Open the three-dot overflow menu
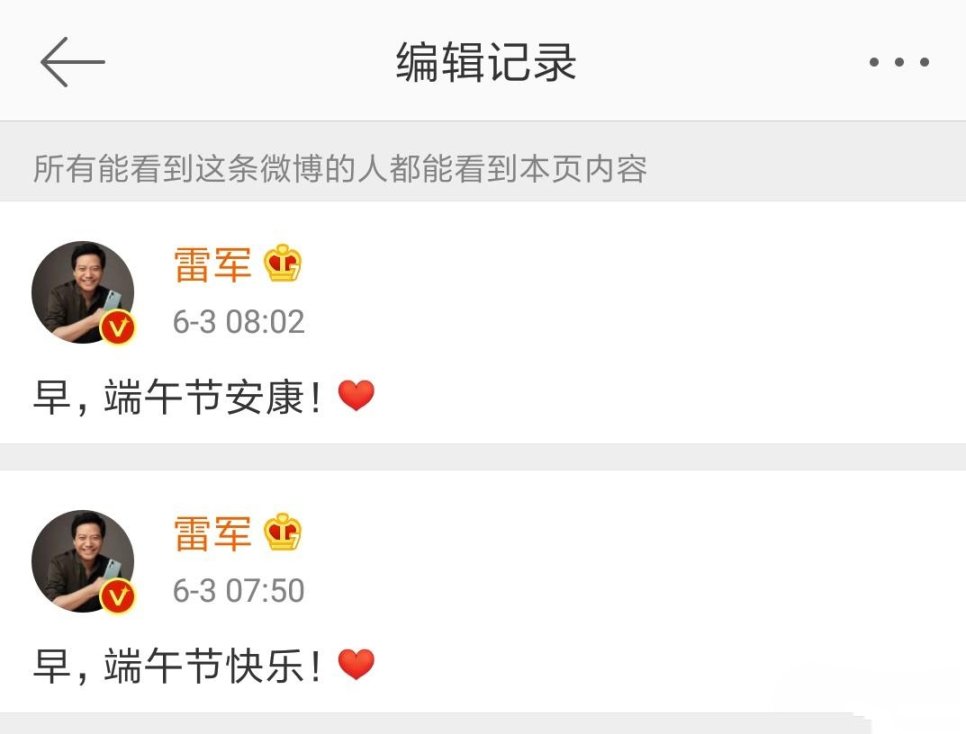 899,63
